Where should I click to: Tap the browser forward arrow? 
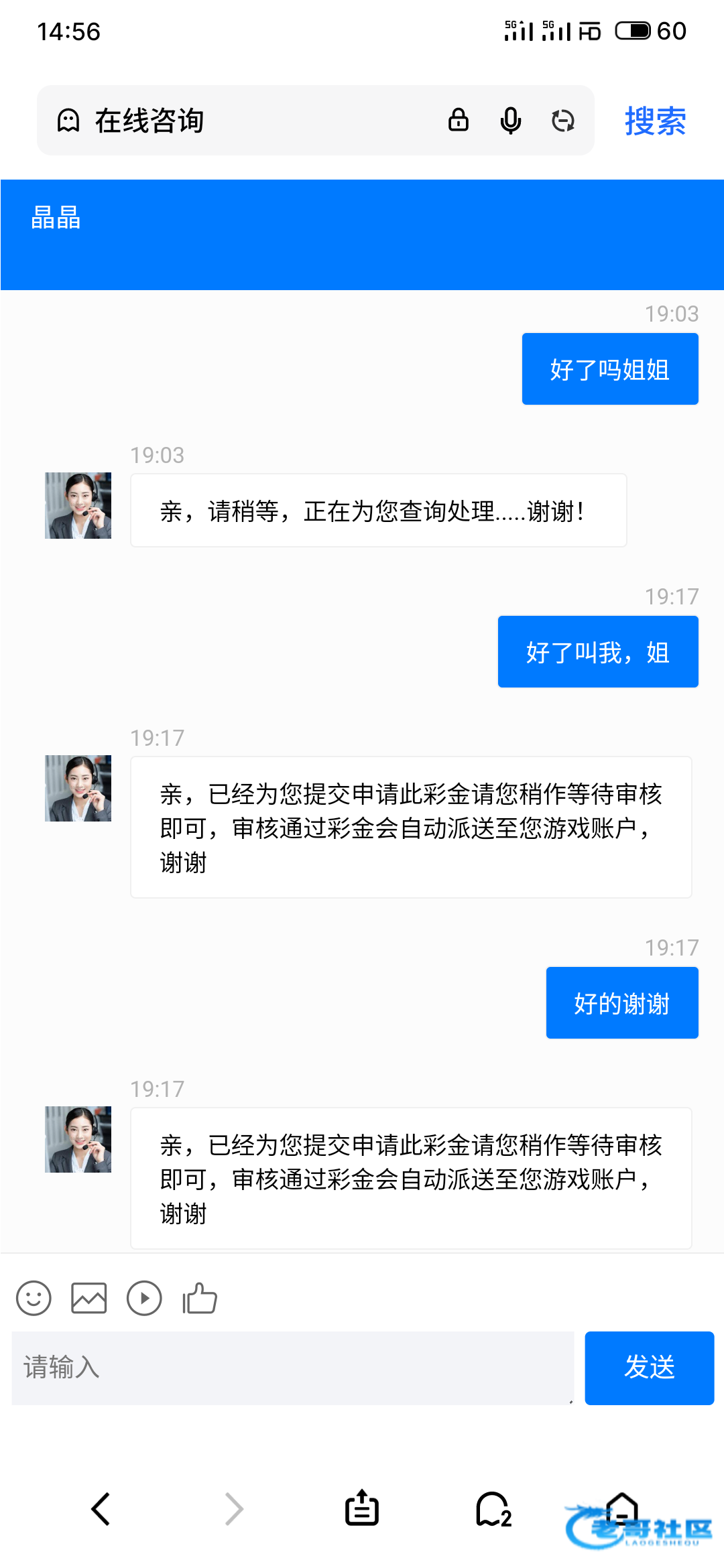(x=233, y=1509)
